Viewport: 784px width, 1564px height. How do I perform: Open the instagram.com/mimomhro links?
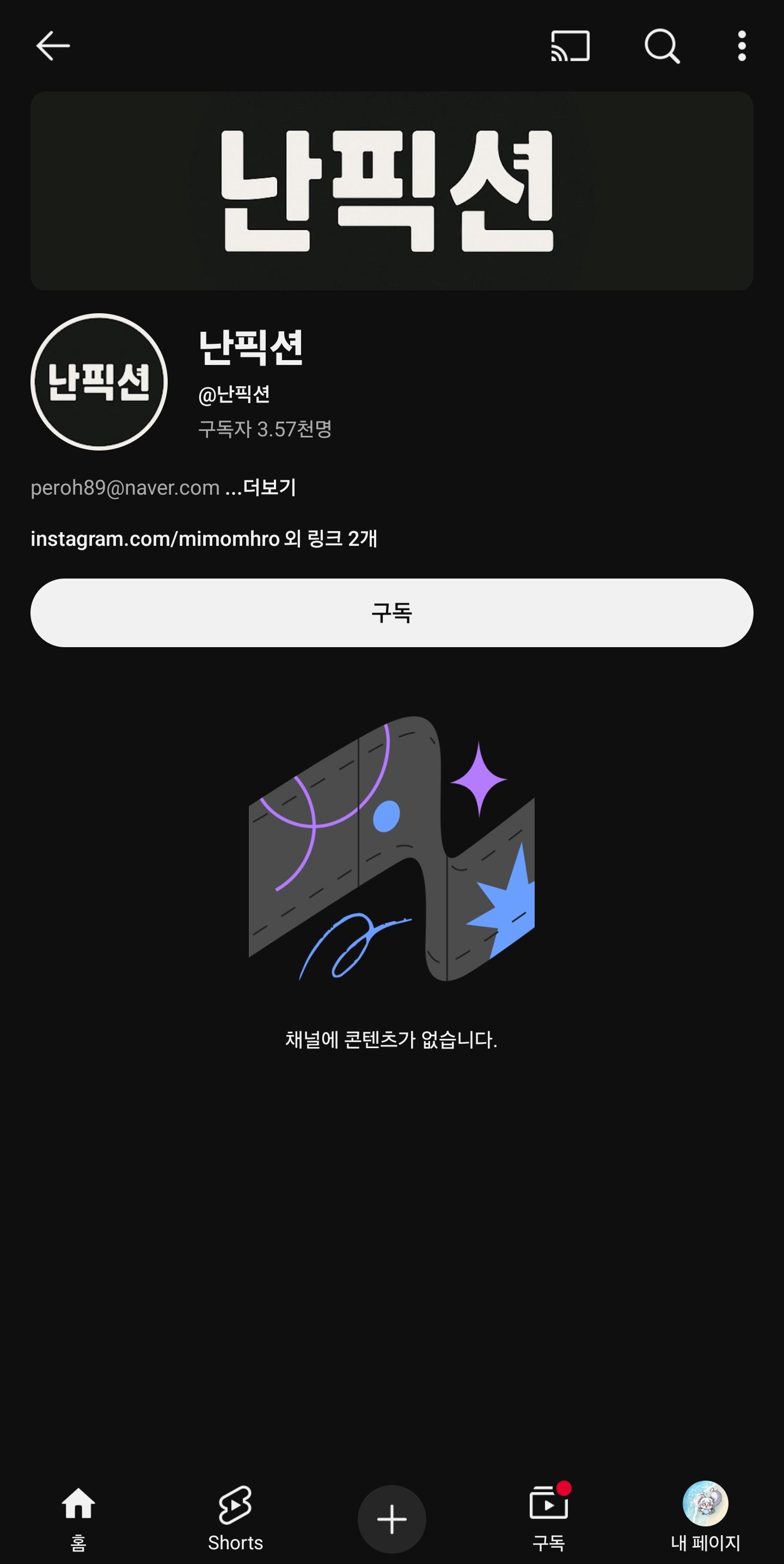click(204, 539)
